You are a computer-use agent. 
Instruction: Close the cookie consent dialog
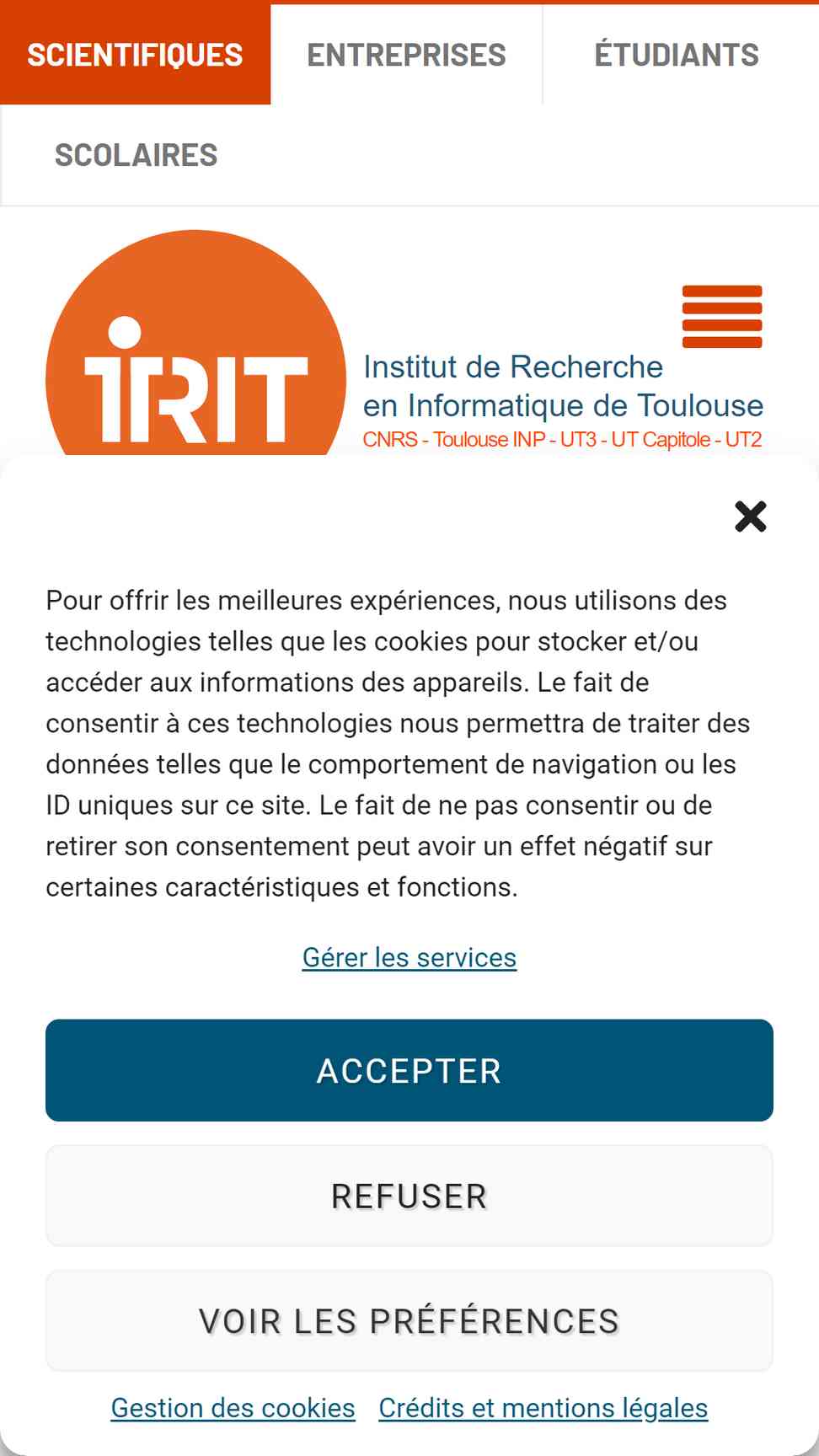tap(750, 516)
